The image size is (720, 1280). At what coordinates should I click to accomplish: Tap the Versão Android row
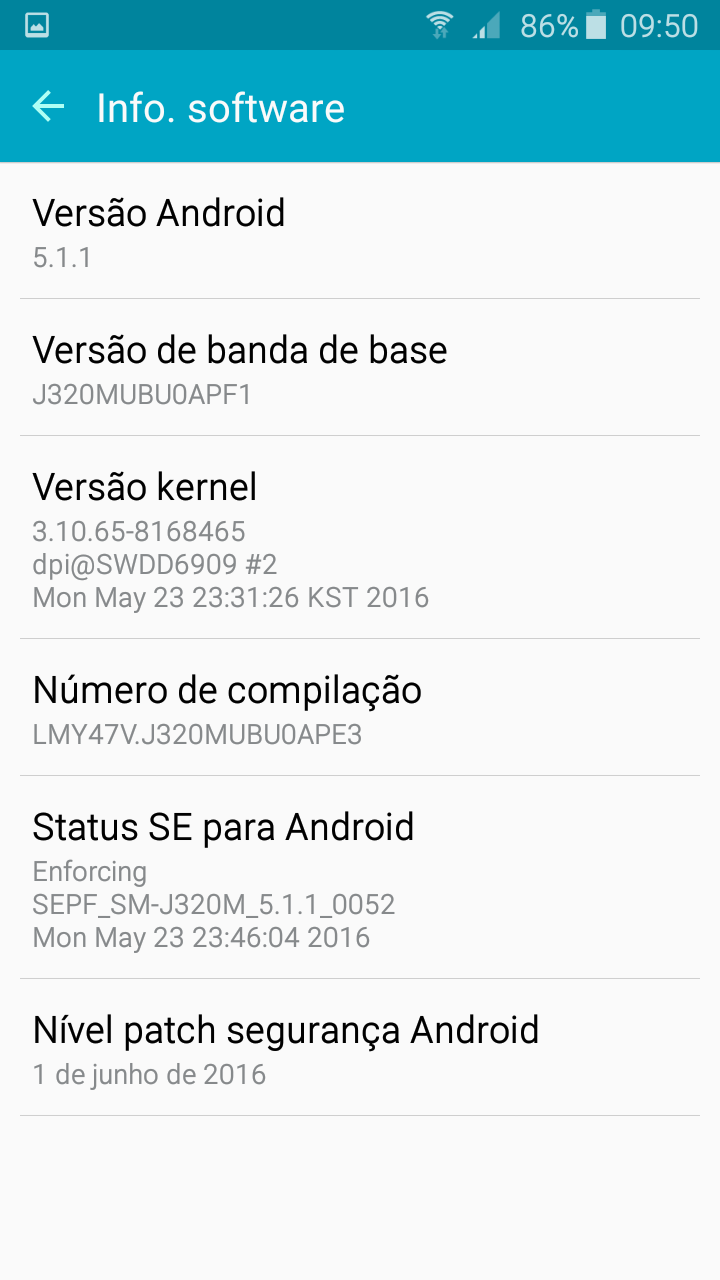point(360,231)
